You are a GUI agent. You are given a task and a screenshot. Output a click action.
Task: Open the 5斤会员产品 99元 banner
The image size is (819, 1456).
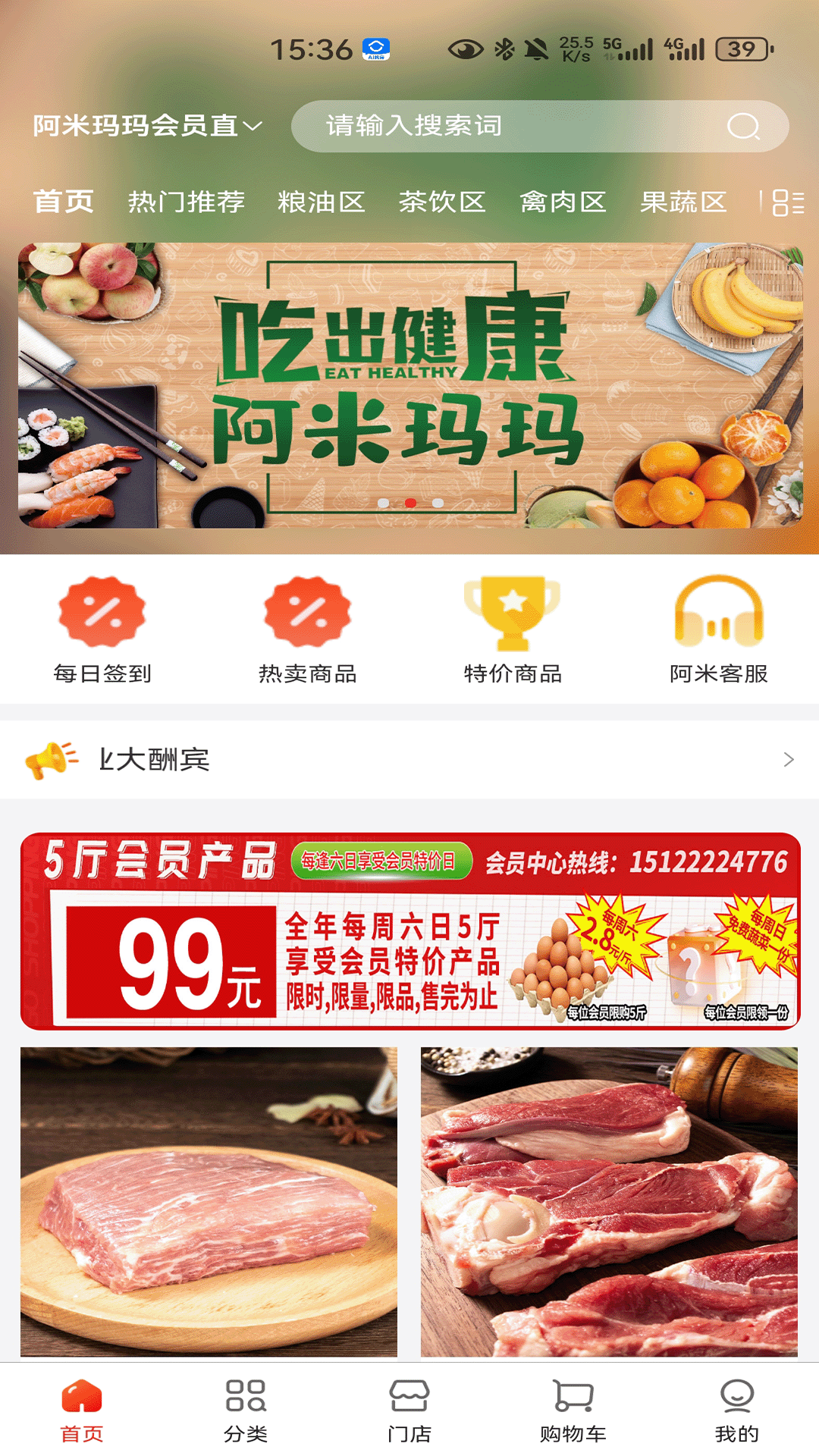[x=409, y=931]
